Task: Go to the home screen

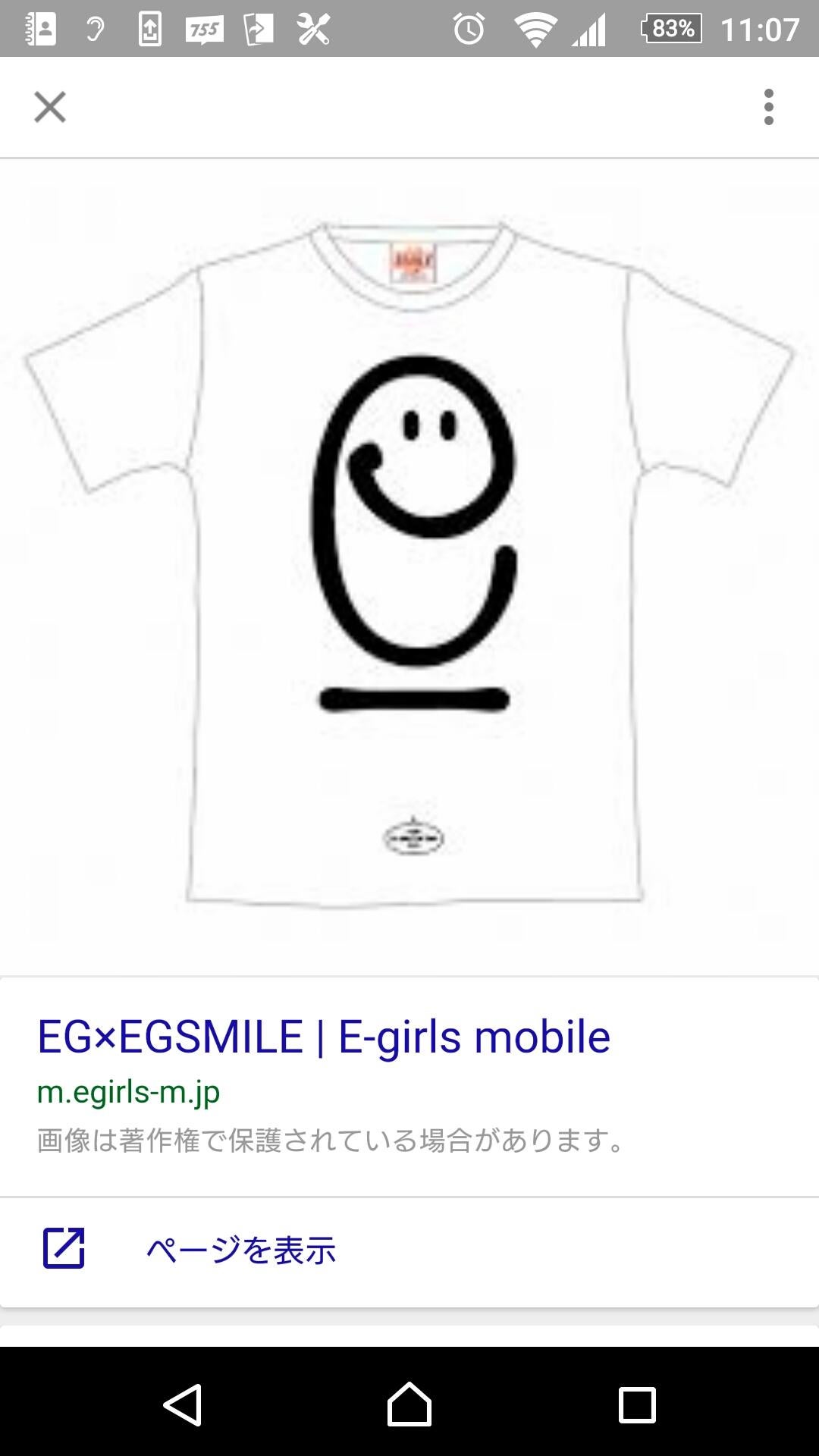Action: point(409,1404)
